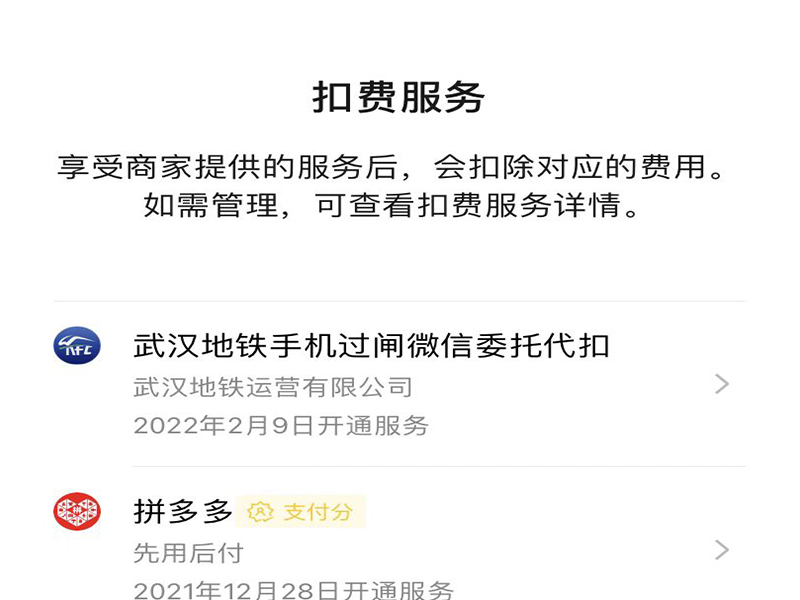This screenshot has height=600, width=800.
Task: Open 武汉地铁手机过闸微信委托代扣 service details
Action: 400,384
